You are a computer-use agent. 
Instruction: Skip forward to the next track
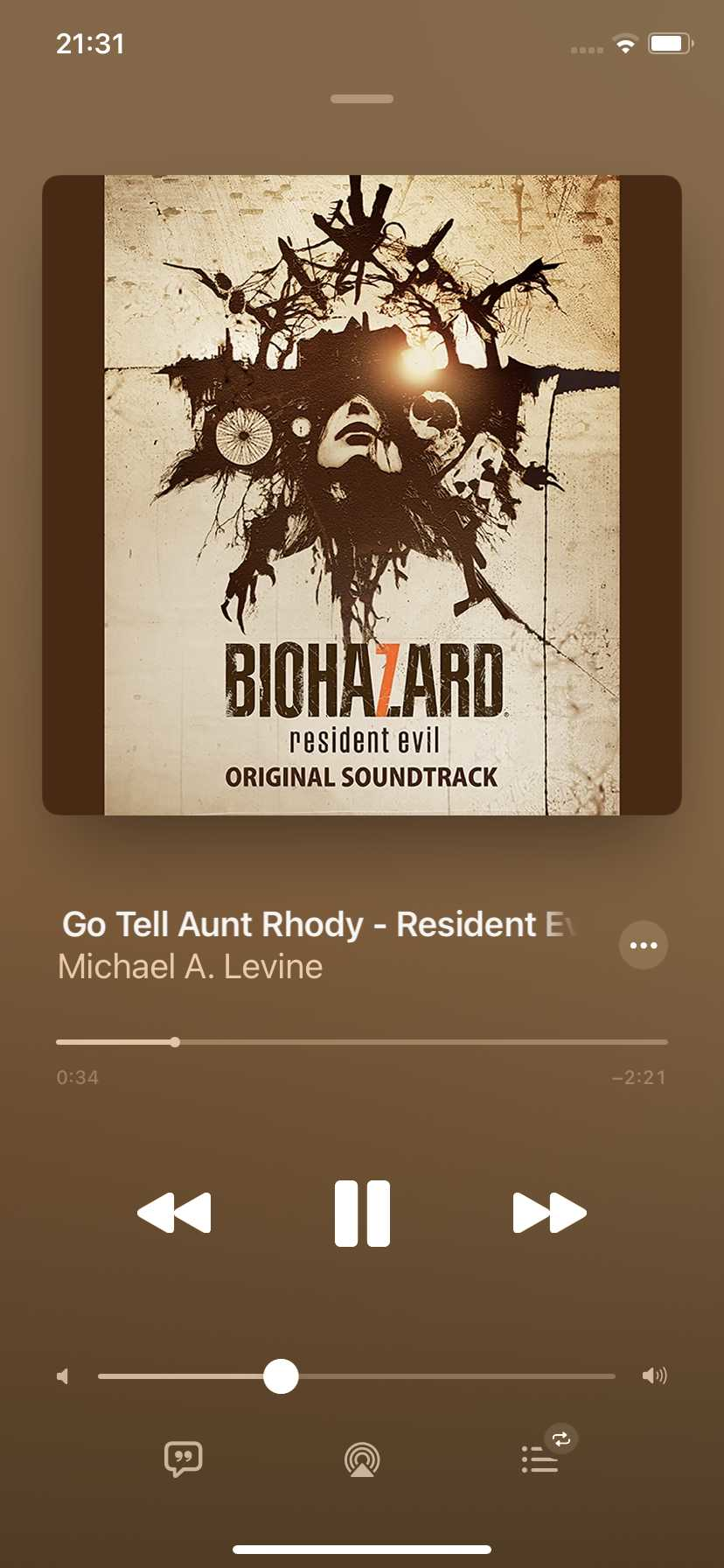click(x=550, y=1213)
